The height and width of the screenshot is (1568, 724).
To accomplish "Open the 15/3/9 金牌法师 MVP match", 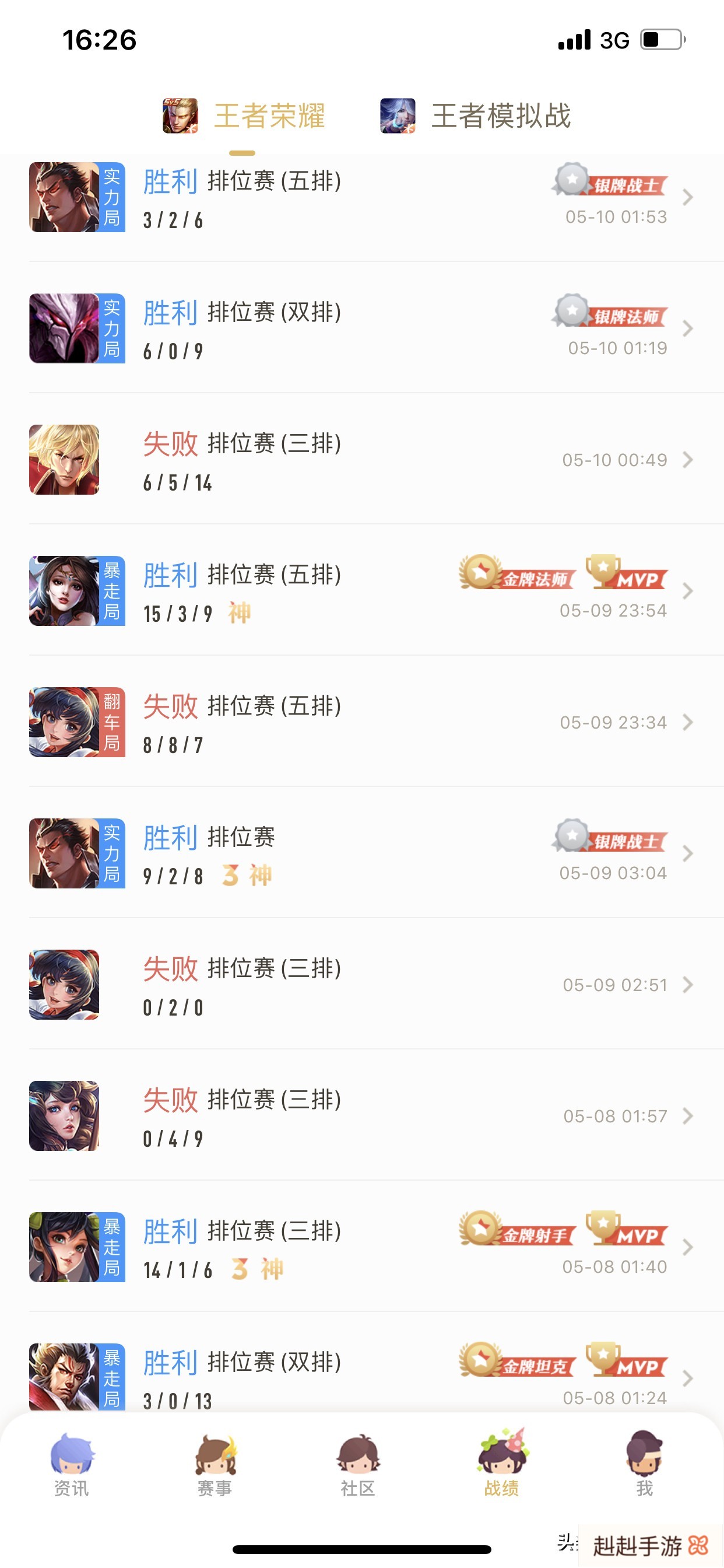I will point(361,591).
